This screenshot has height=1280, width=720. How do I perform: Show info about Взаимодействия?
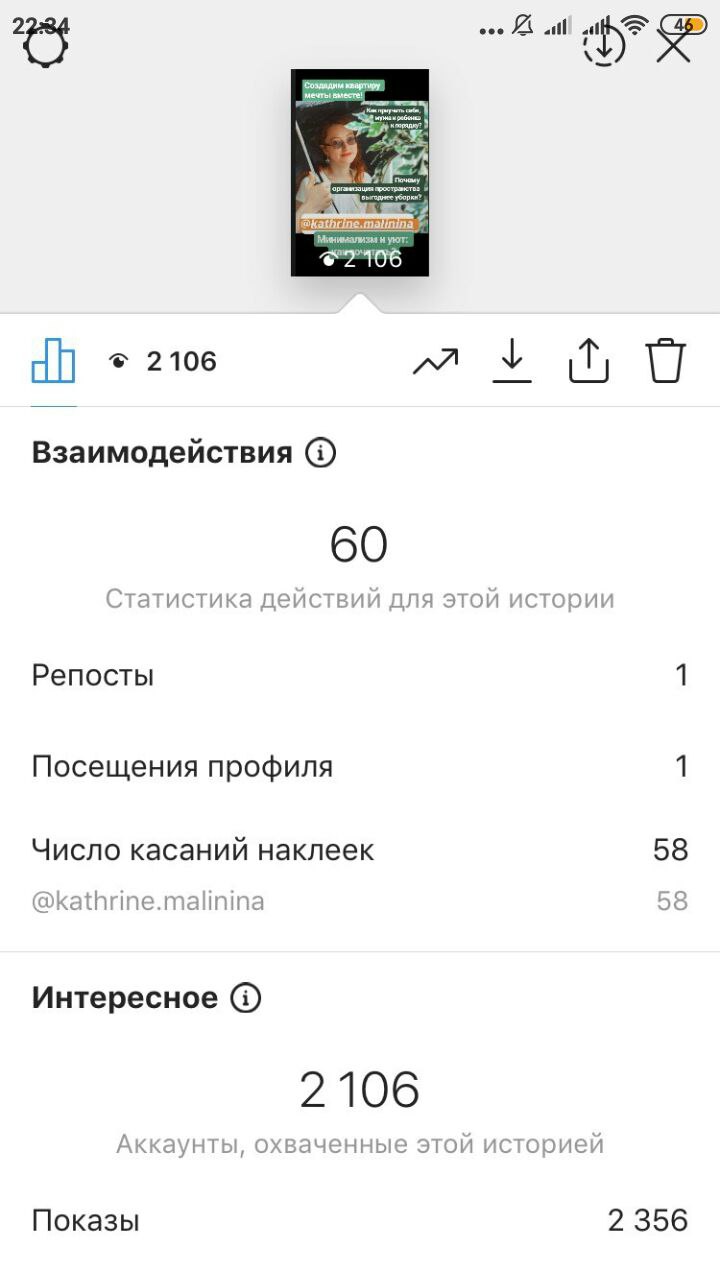coord(320,453)
